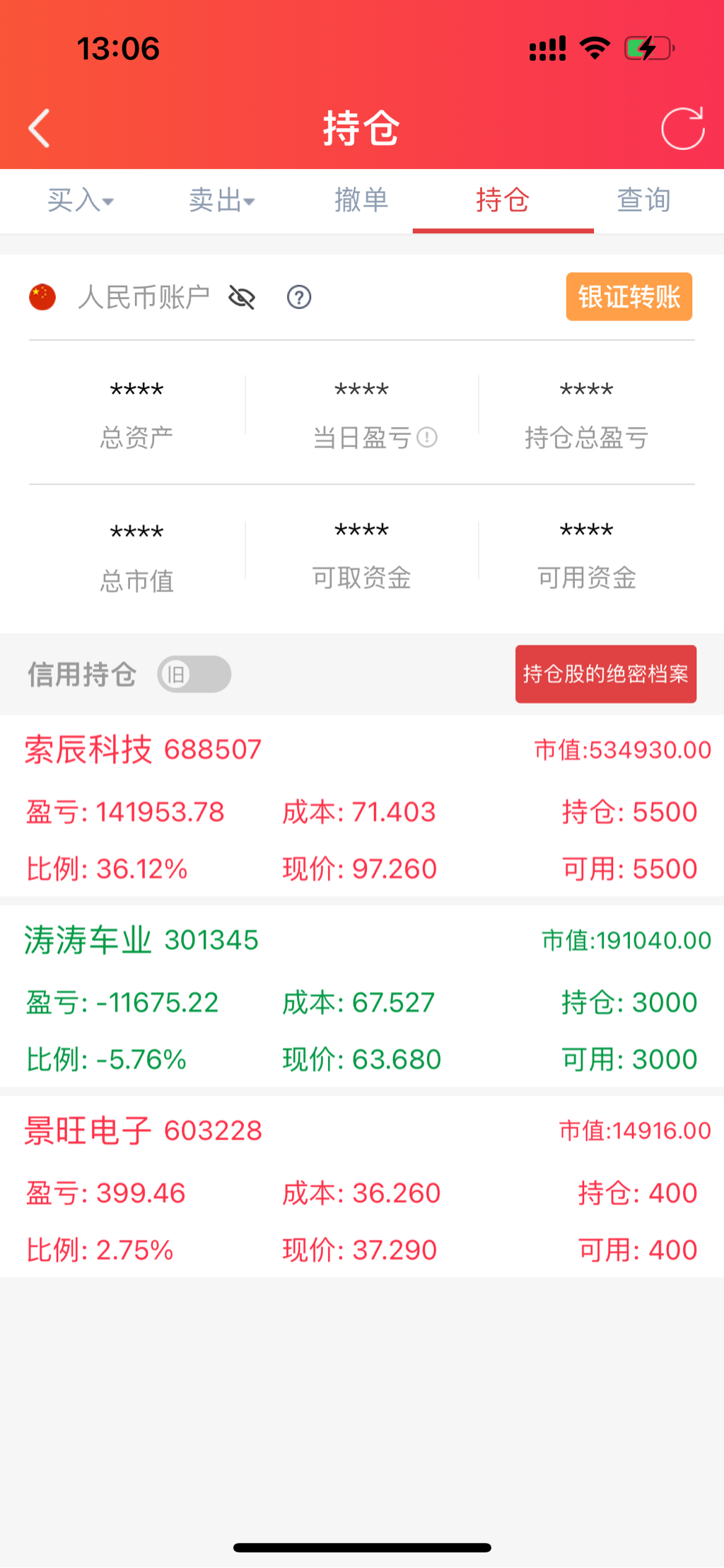Open the help question mark icon
This screenshot has width=724, height=1568.
(299, 297)
